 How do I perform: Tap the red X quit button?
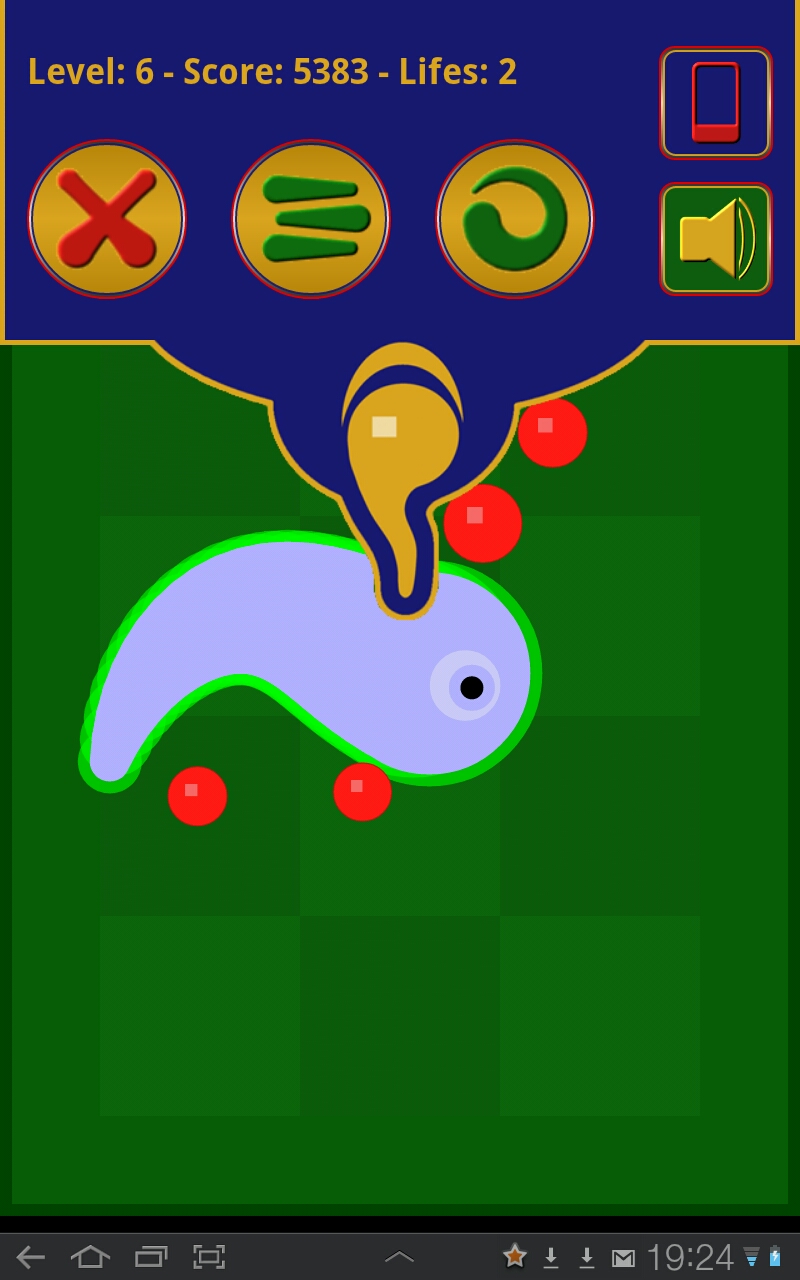(107, 218)
